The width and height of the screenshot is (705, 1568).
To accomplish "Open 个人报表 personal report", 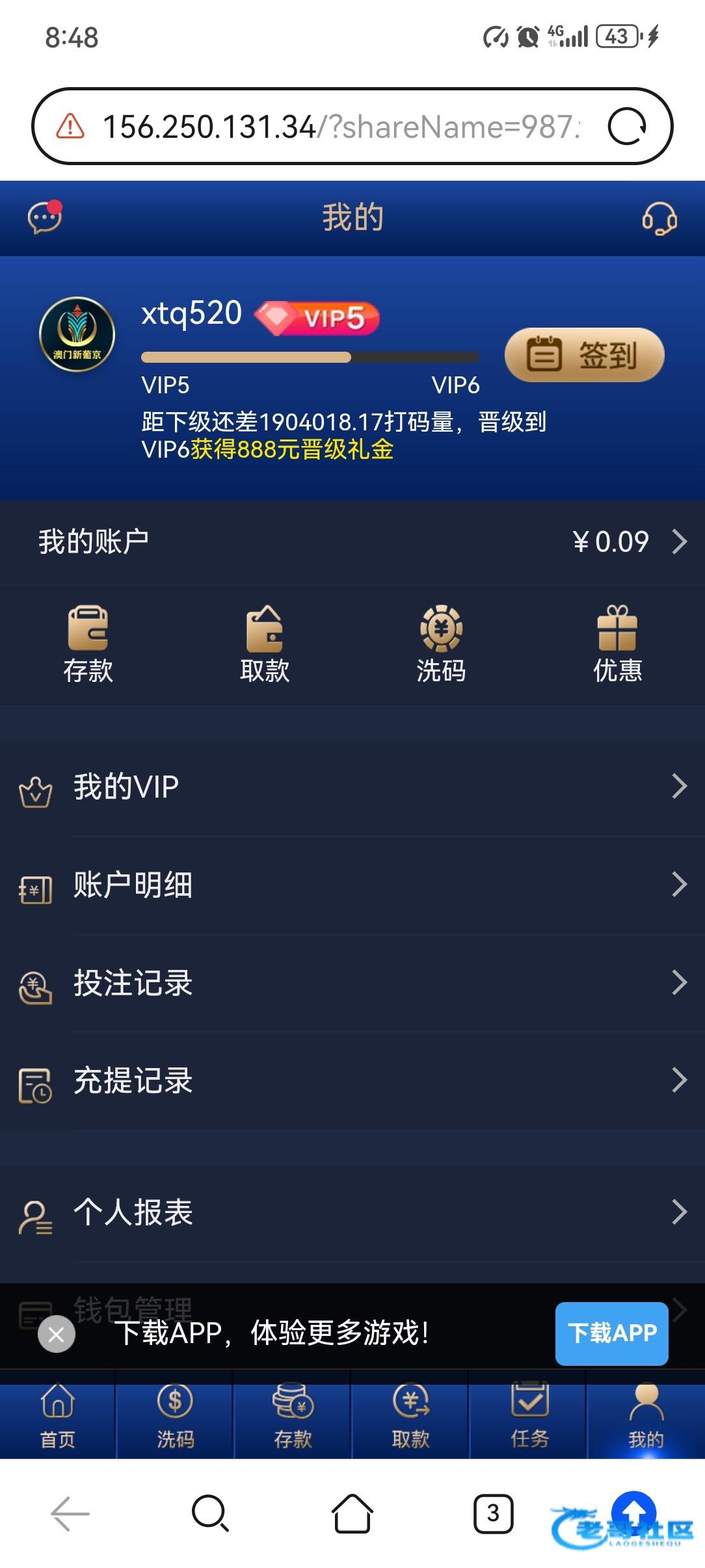I will click(x=352, y=1212).
